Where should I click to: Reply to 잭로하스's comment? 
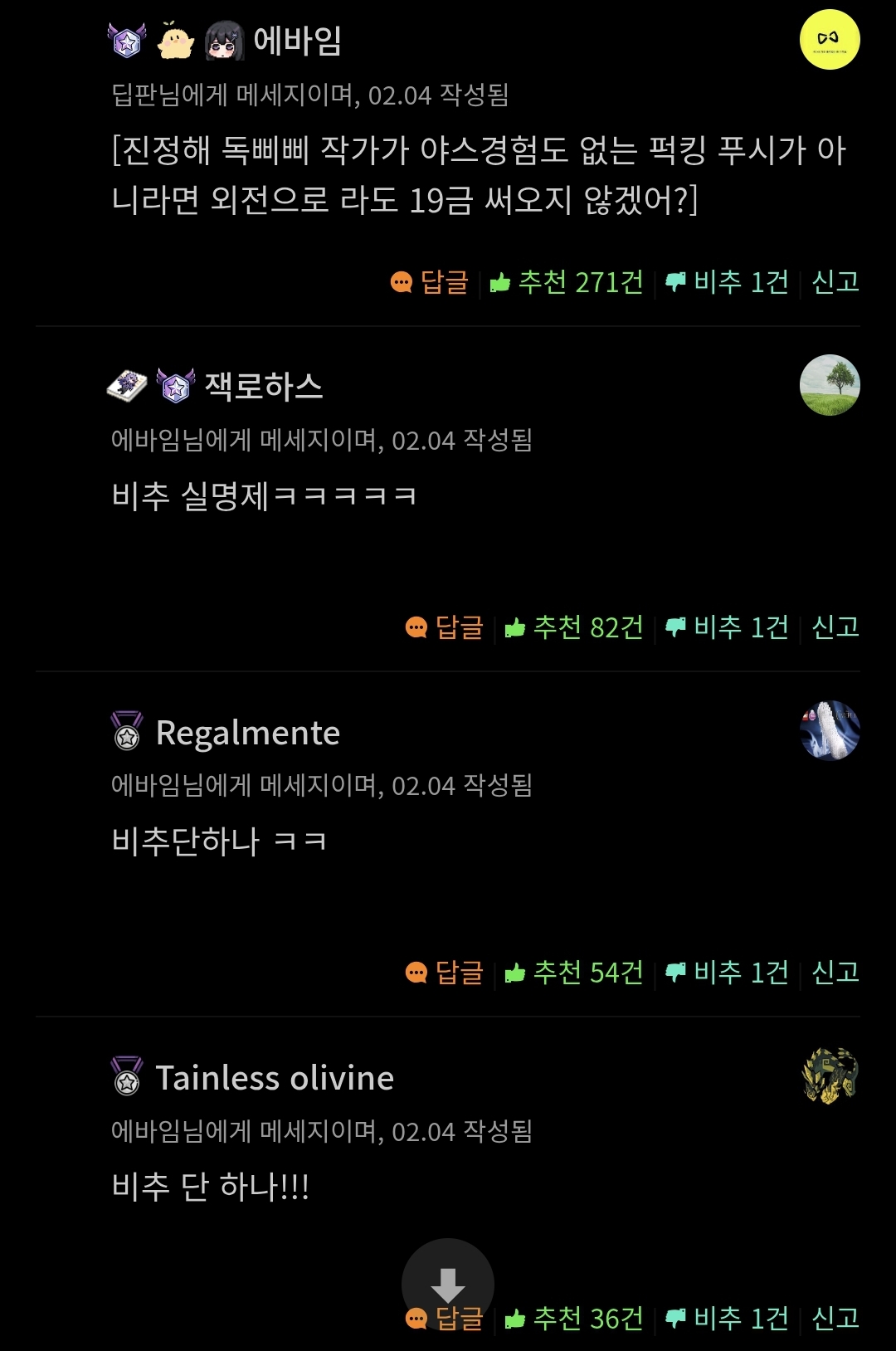point(445,627)
